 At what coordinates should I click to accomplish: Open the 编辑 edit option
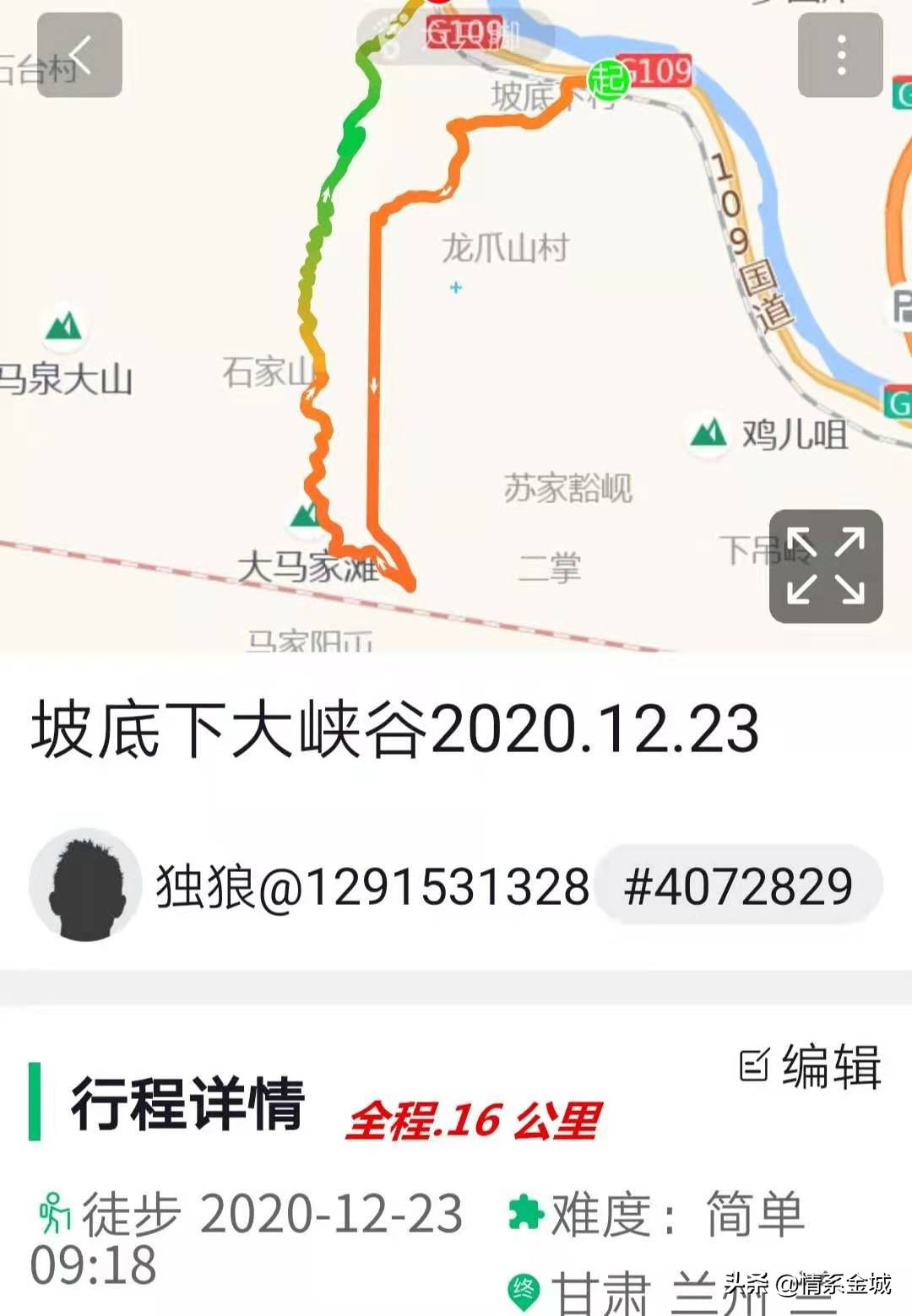[x=831, y=1067]
